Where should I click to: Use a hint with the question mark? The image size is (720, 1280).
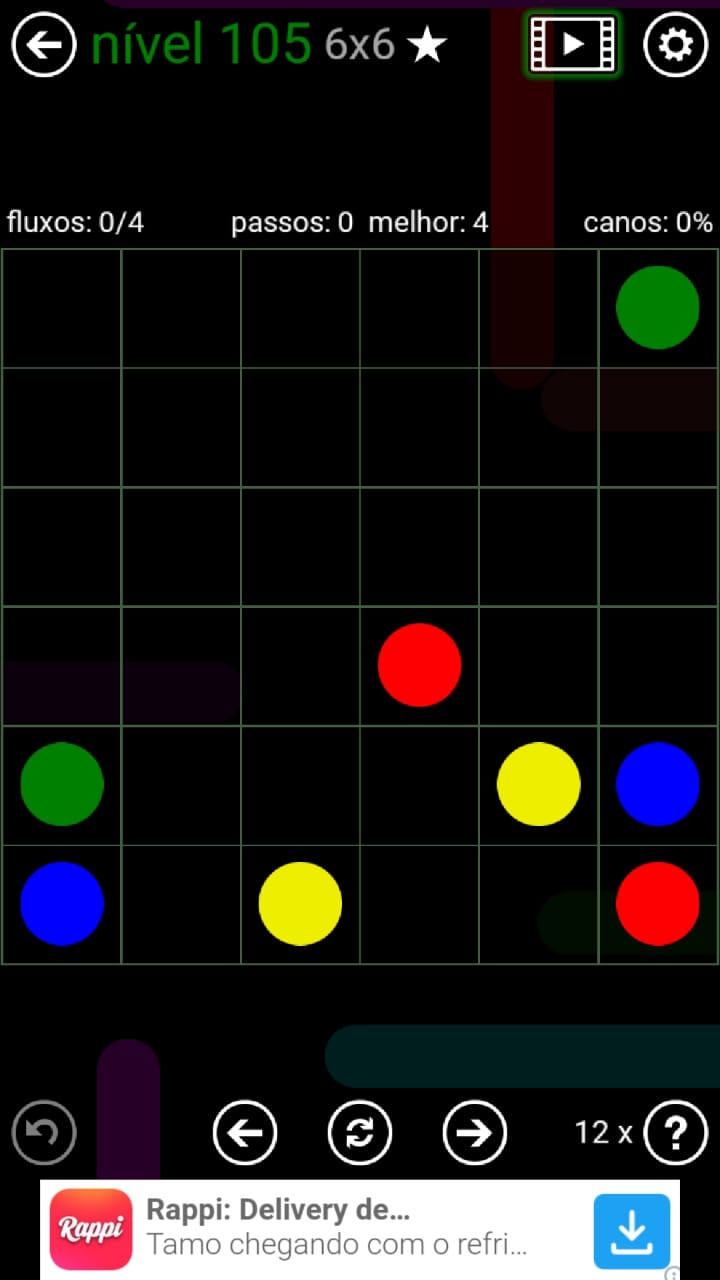(x=676, y=1132)
